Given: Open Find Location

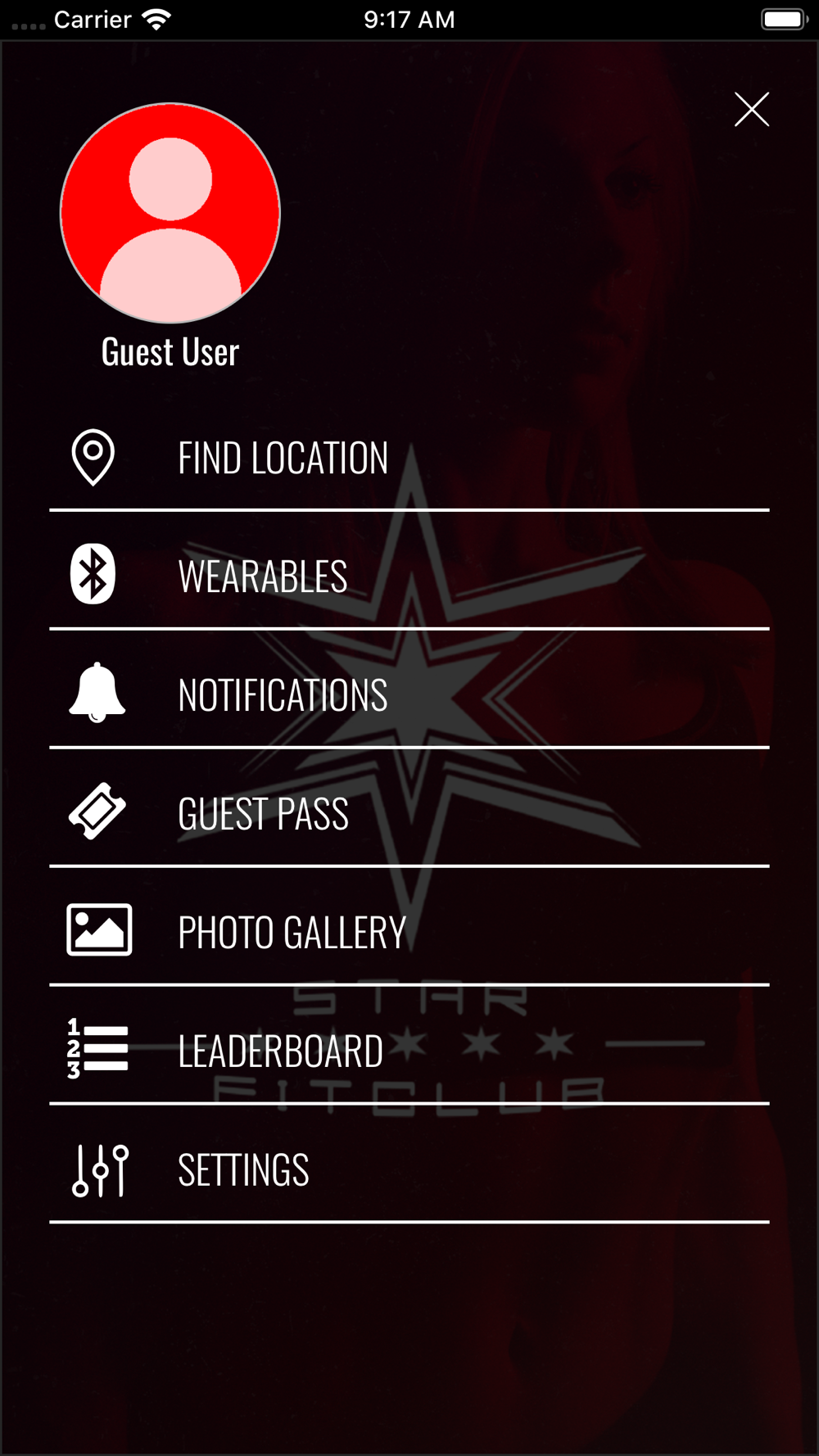Looking at the screenshot, I should tap(409, 457).
